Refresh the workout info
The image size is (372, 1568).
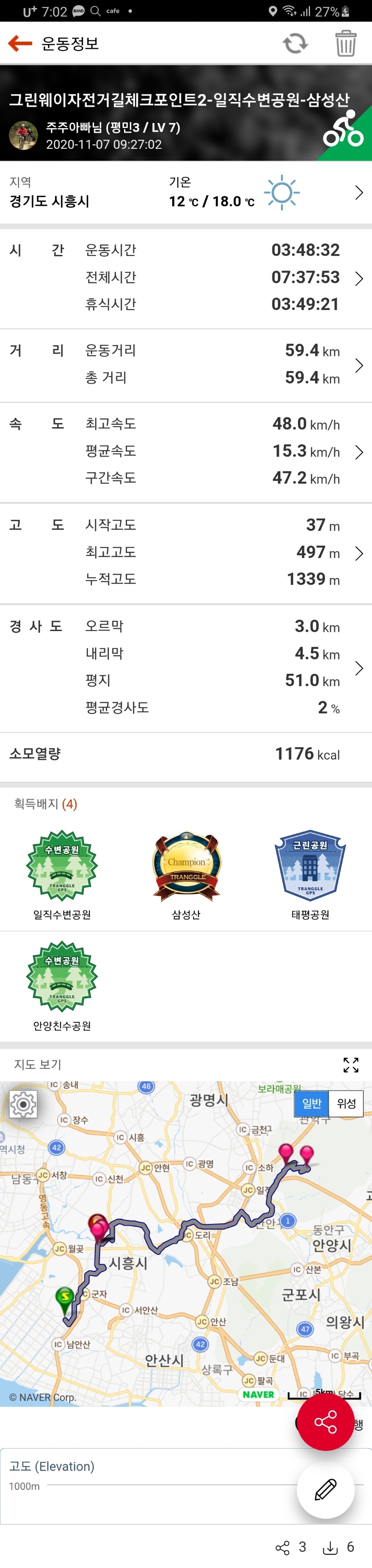(x=295, y=43)
